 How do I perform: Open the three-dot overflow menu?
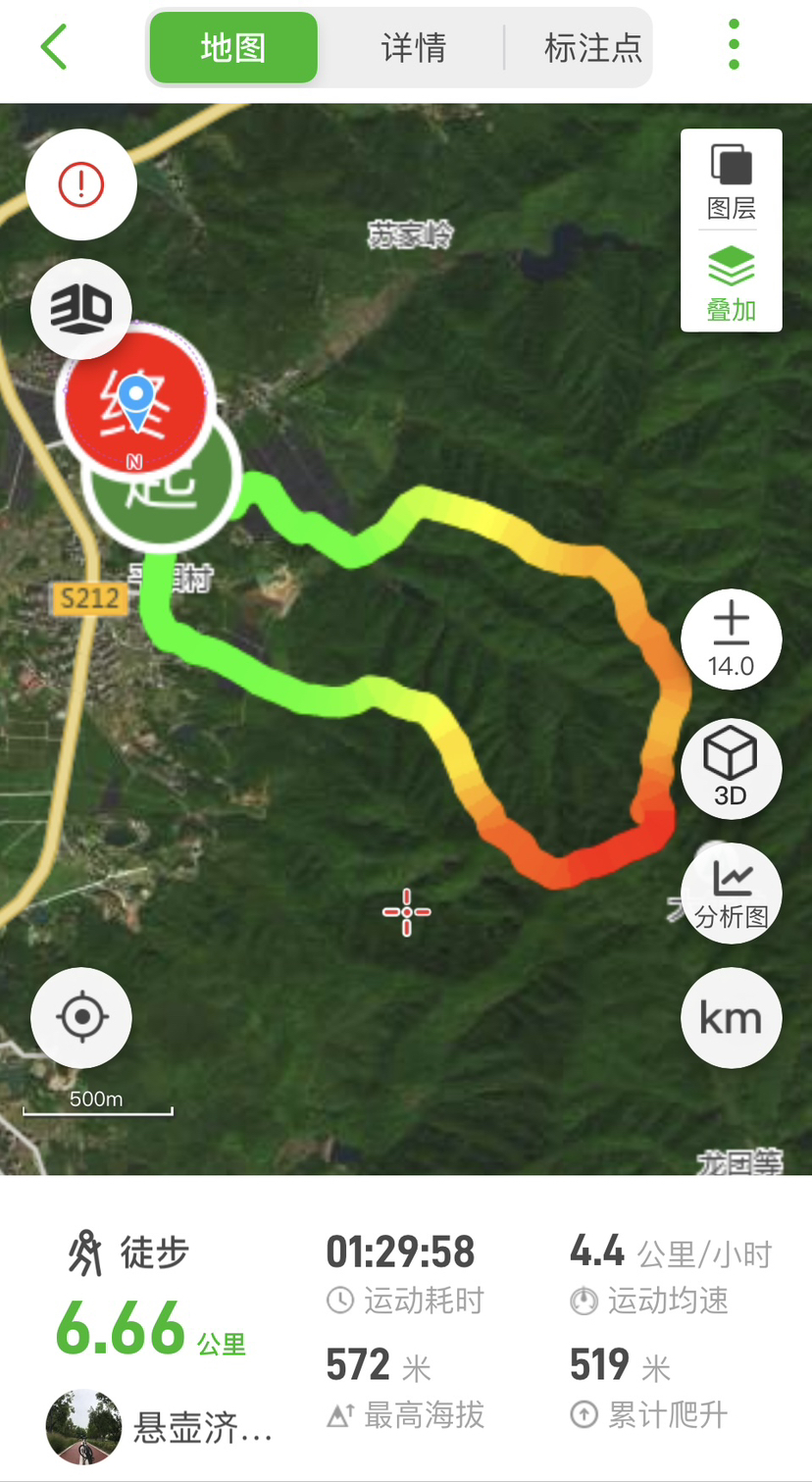(x=734, y=45)
